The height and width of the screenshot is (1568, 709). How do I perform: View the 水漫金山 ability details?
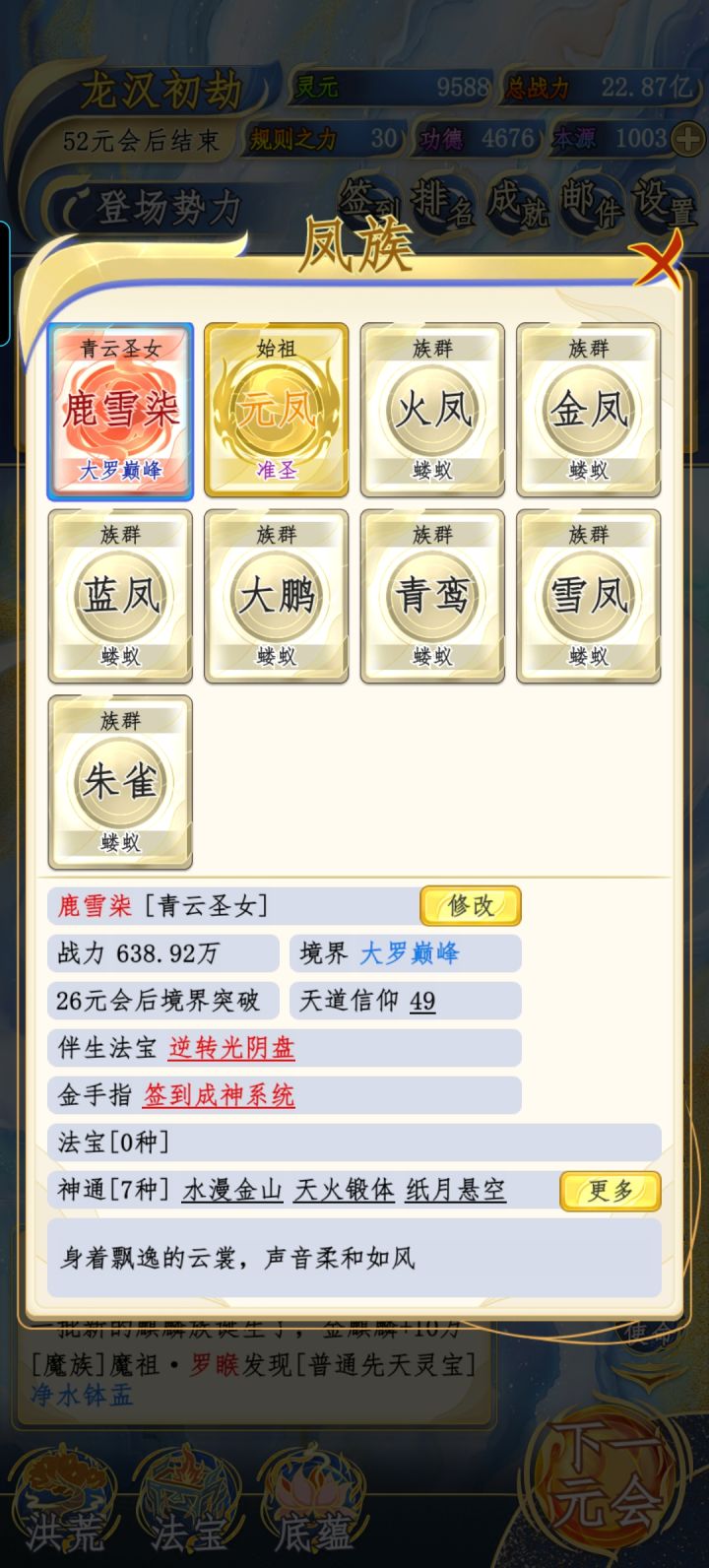click(231, 1190)
